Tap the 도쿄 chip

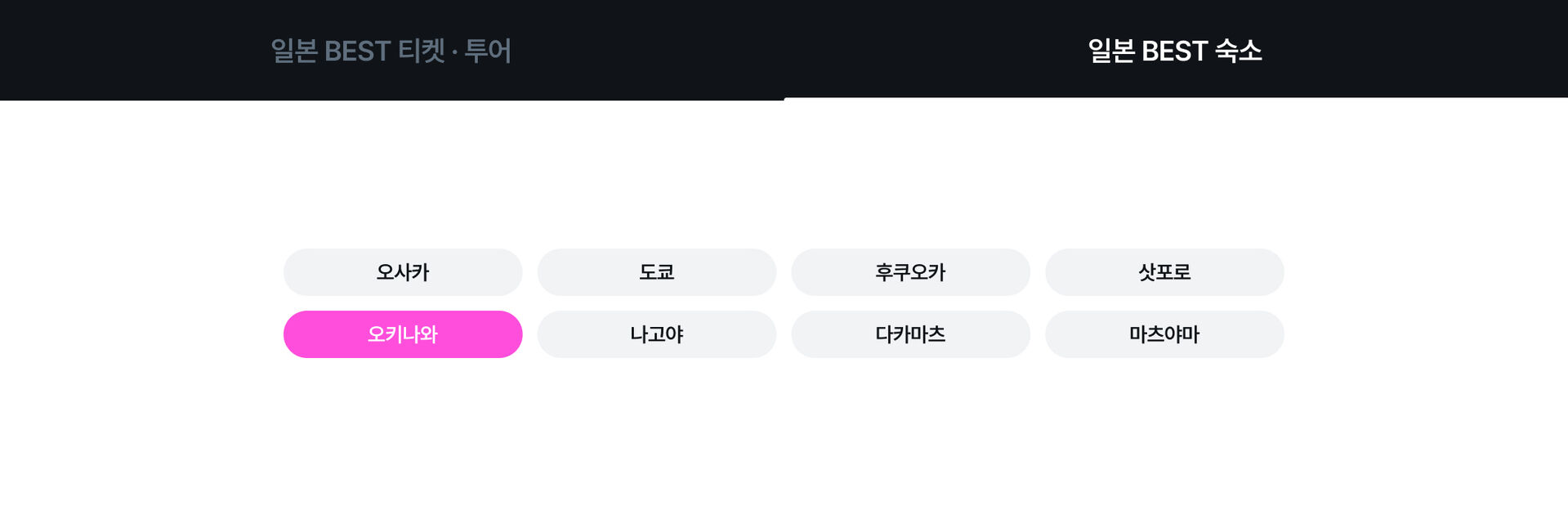pos(657,272)
